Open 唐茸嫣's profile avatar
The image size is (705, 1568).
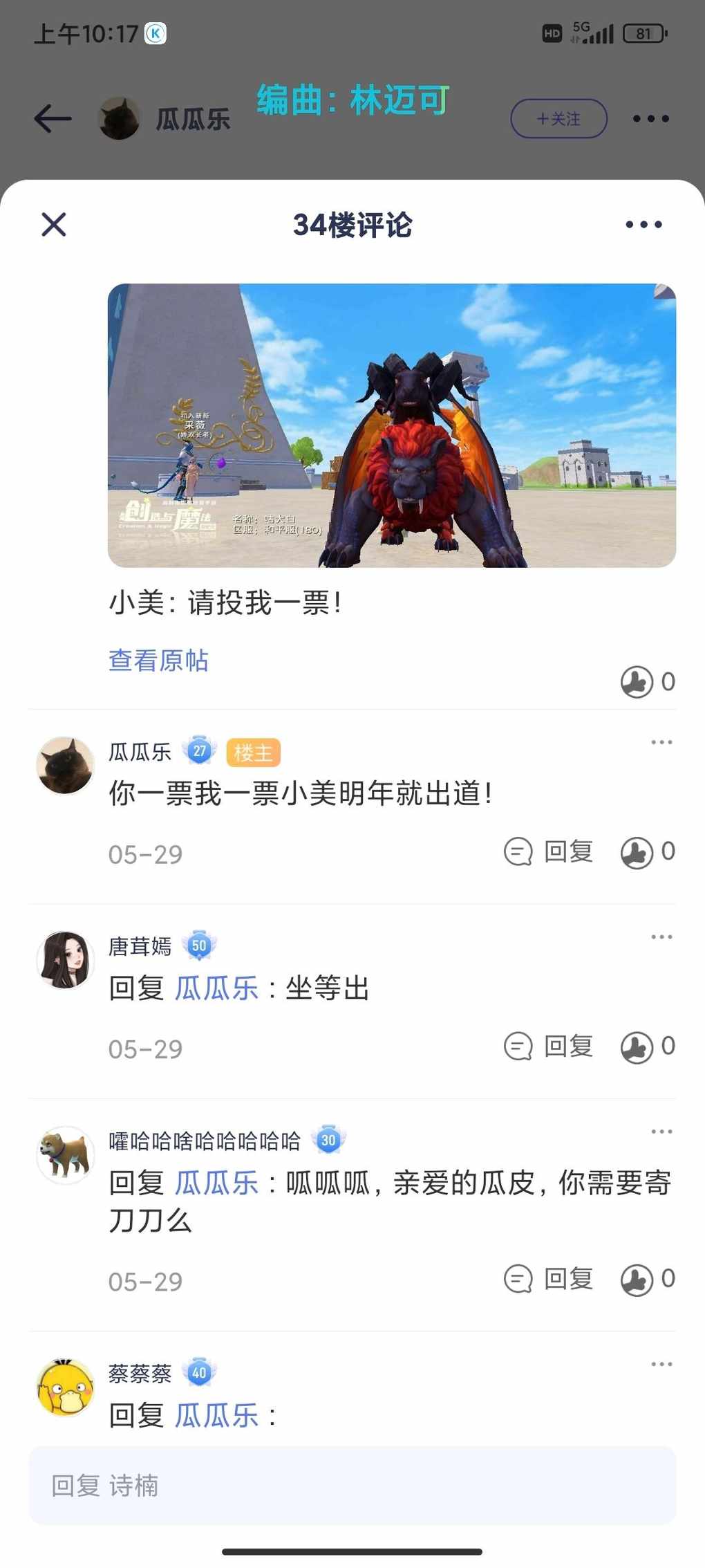click(x=65, y=960)
